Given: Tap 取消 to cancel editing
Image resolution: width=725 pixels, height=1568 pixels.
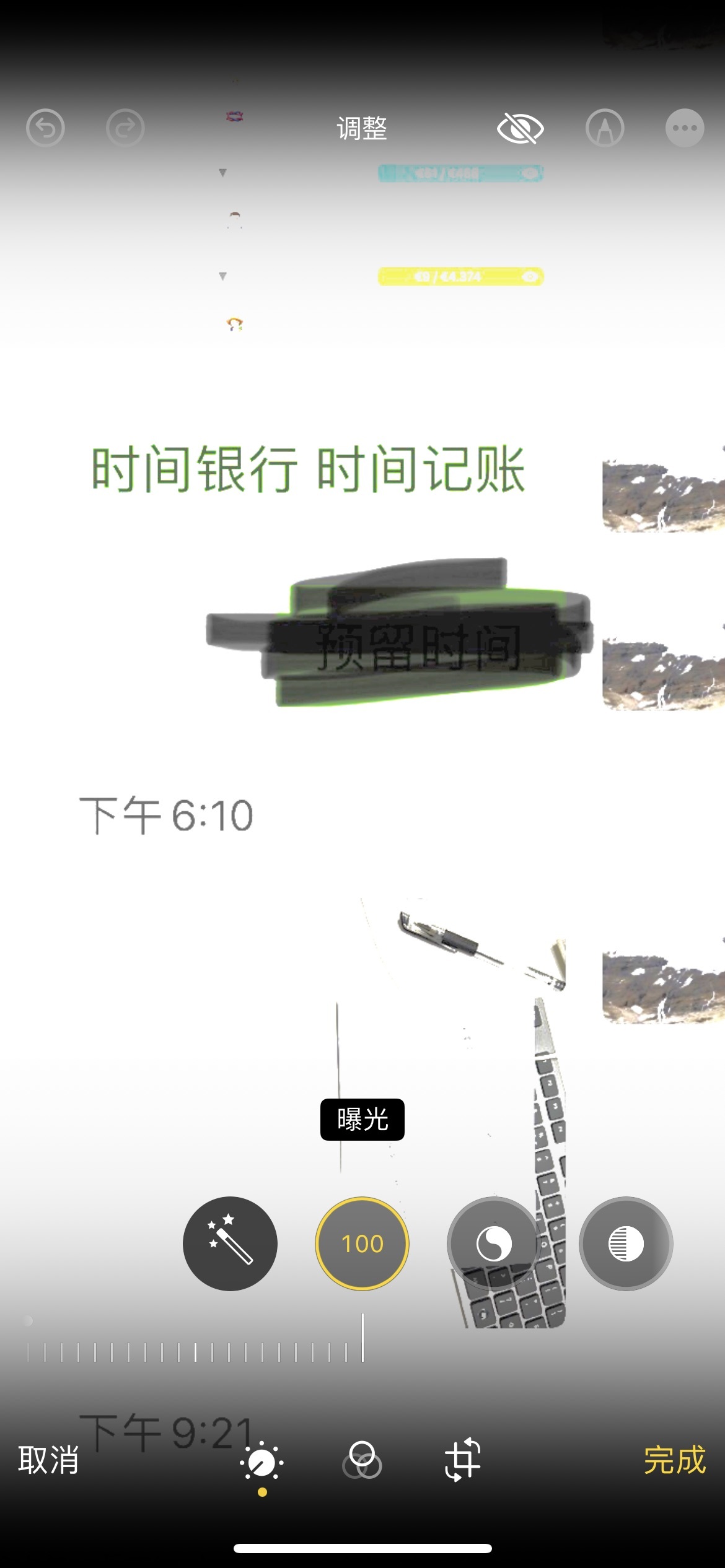Looking at the screenshot, I should (x=48, y=1460).
